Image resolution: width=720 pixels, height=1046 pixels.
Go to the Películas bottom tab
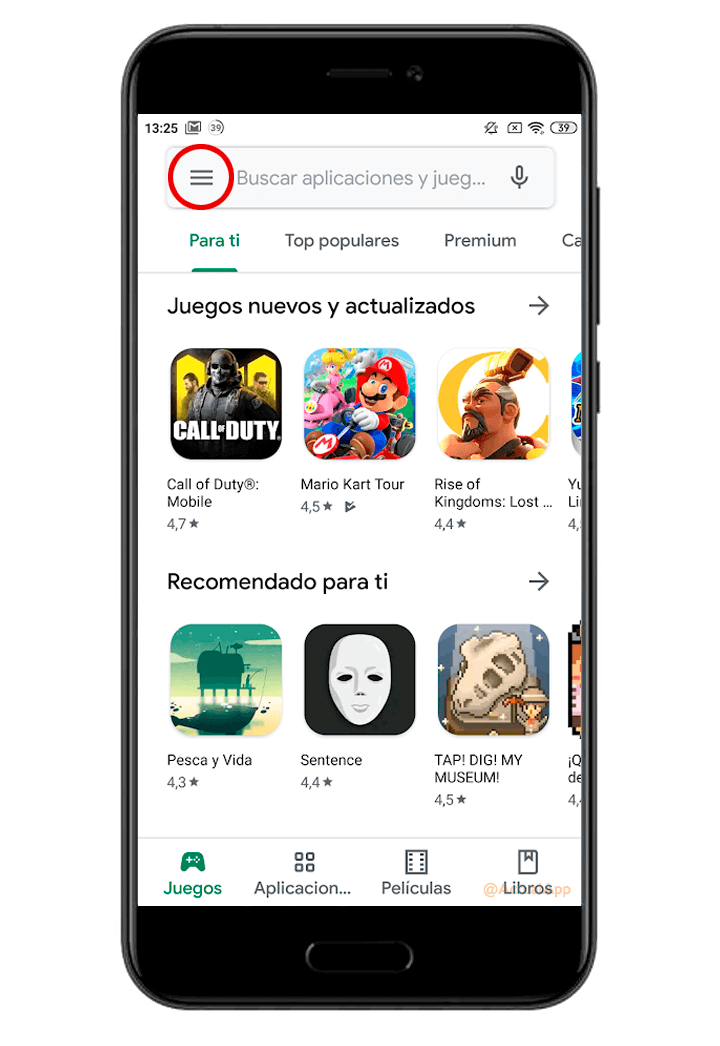[416, 873]
